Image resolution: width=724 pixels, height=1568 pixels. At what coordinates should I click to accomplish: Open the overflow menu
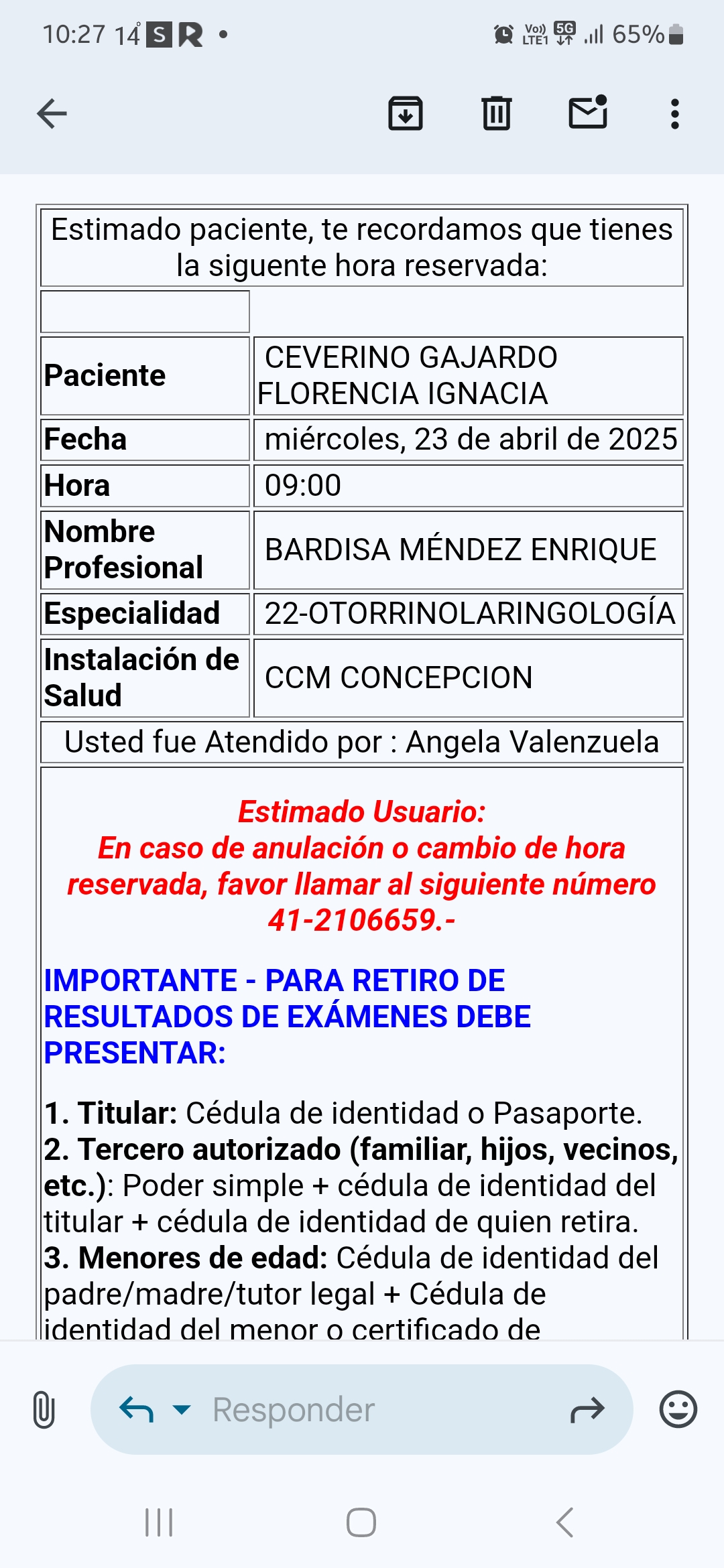point(674,114)
